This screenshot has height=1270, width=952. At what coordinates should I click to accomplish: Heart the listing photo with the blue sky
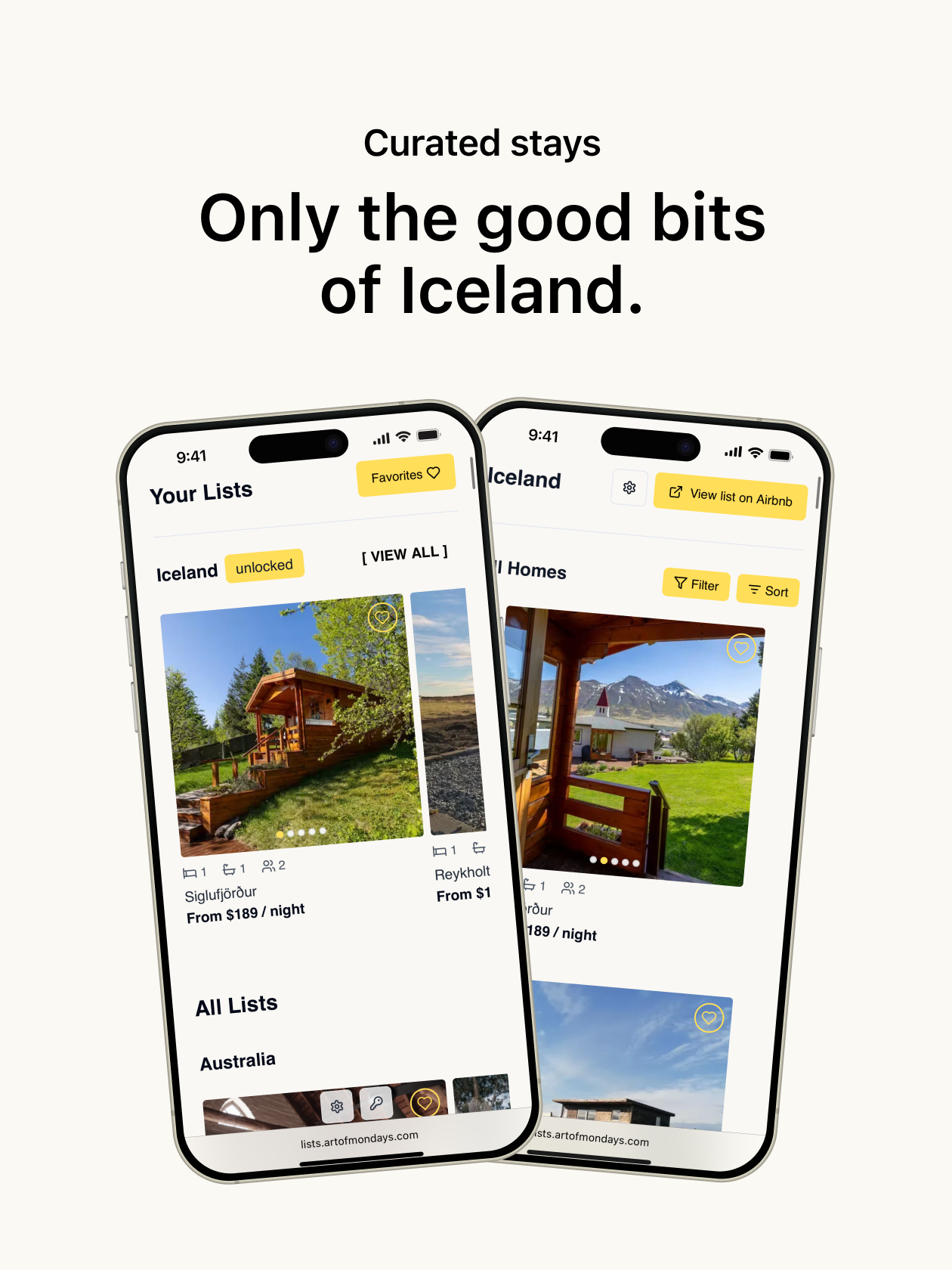(x=708, y=1018)
